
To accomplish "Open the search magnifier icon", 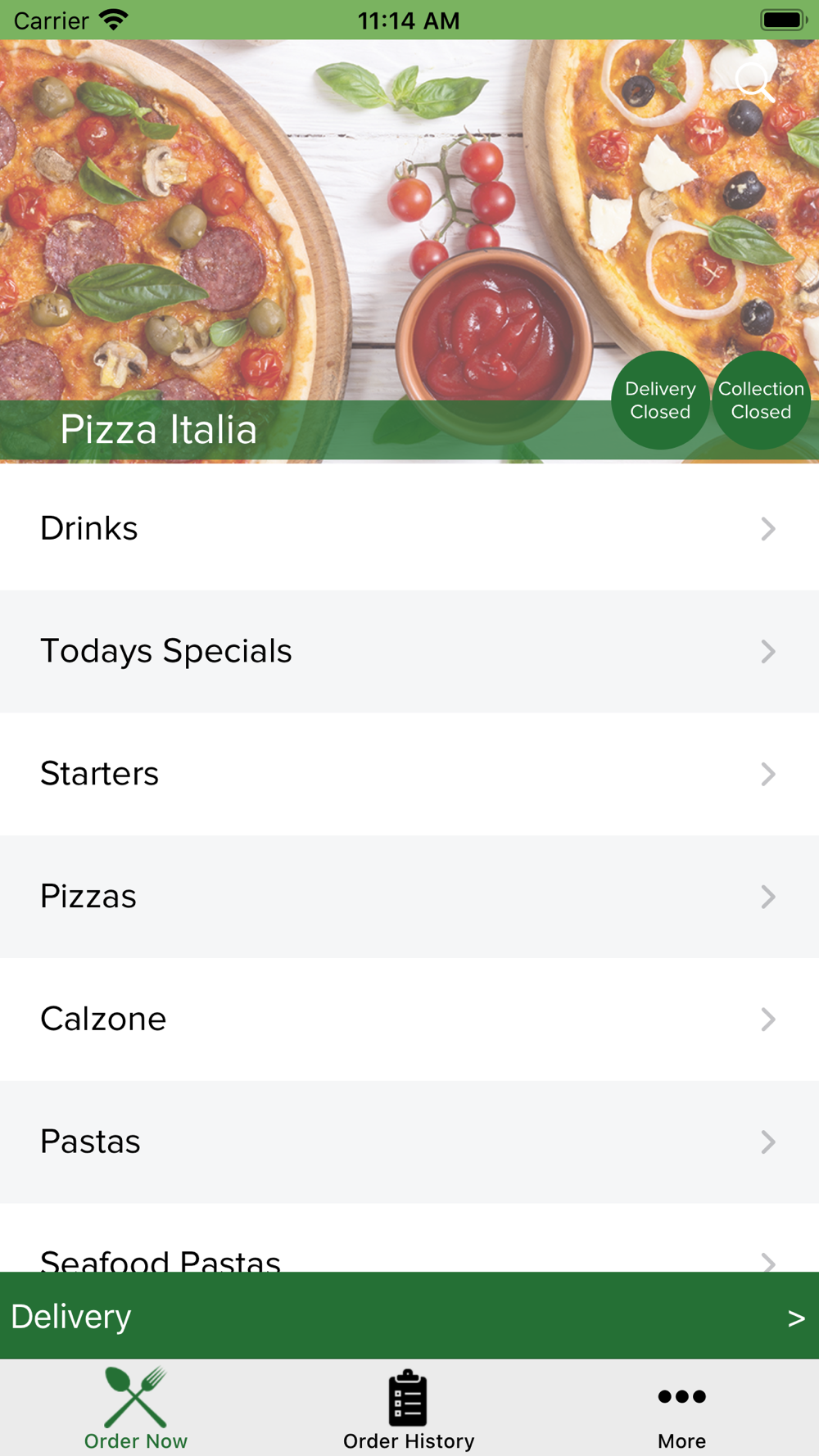I will pos(754,82).
